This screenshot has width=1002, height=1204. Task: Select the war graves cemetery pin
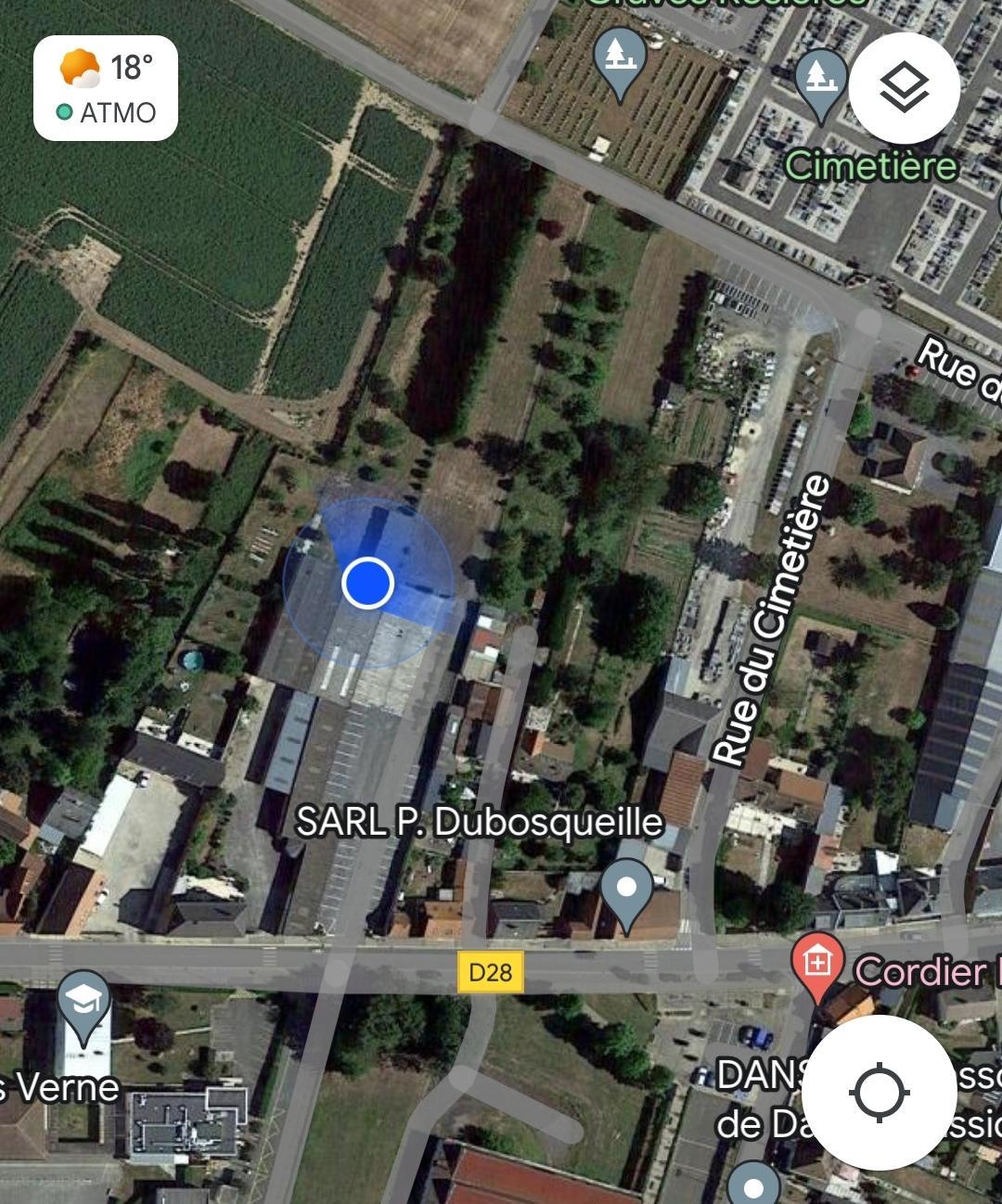(x=620, y=58)
